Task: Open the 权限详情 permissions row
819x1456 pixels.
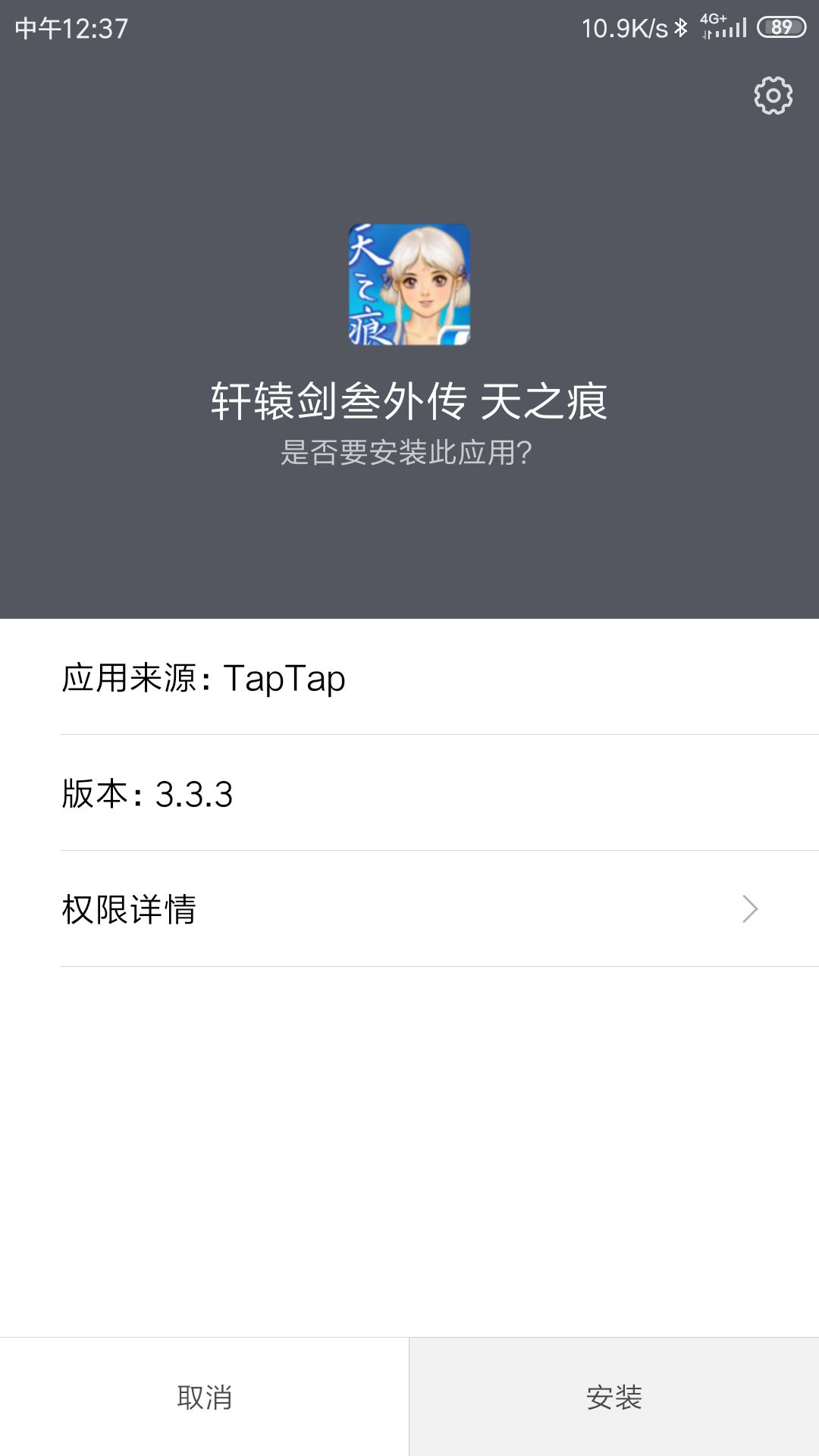Action: pos(409,908)
